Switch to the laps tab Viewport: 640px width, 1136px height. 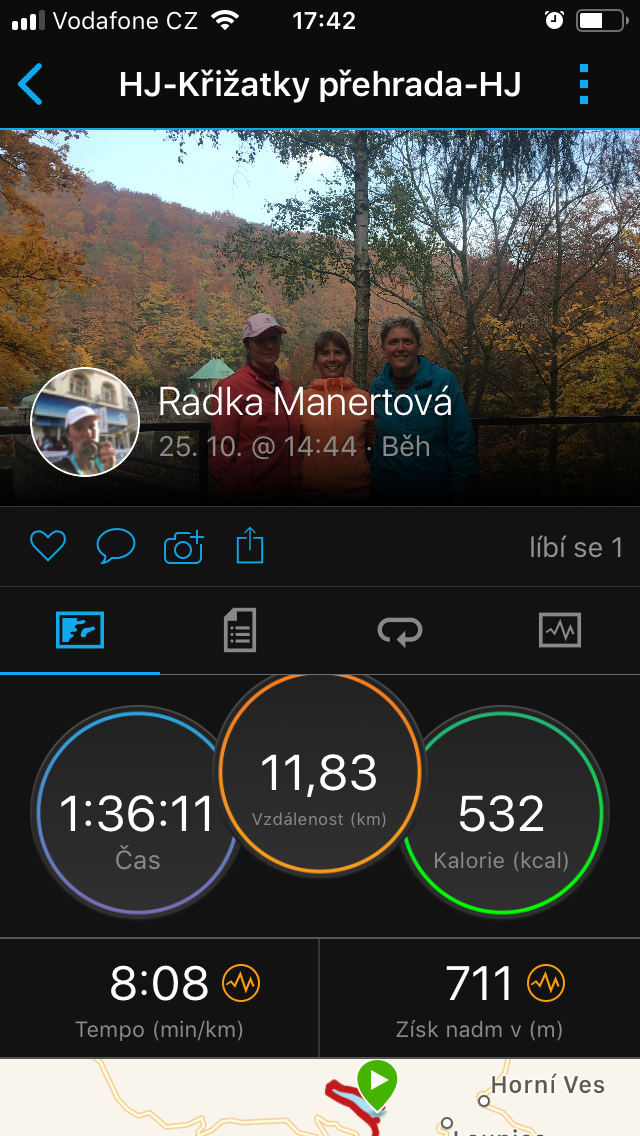point(400,630)
